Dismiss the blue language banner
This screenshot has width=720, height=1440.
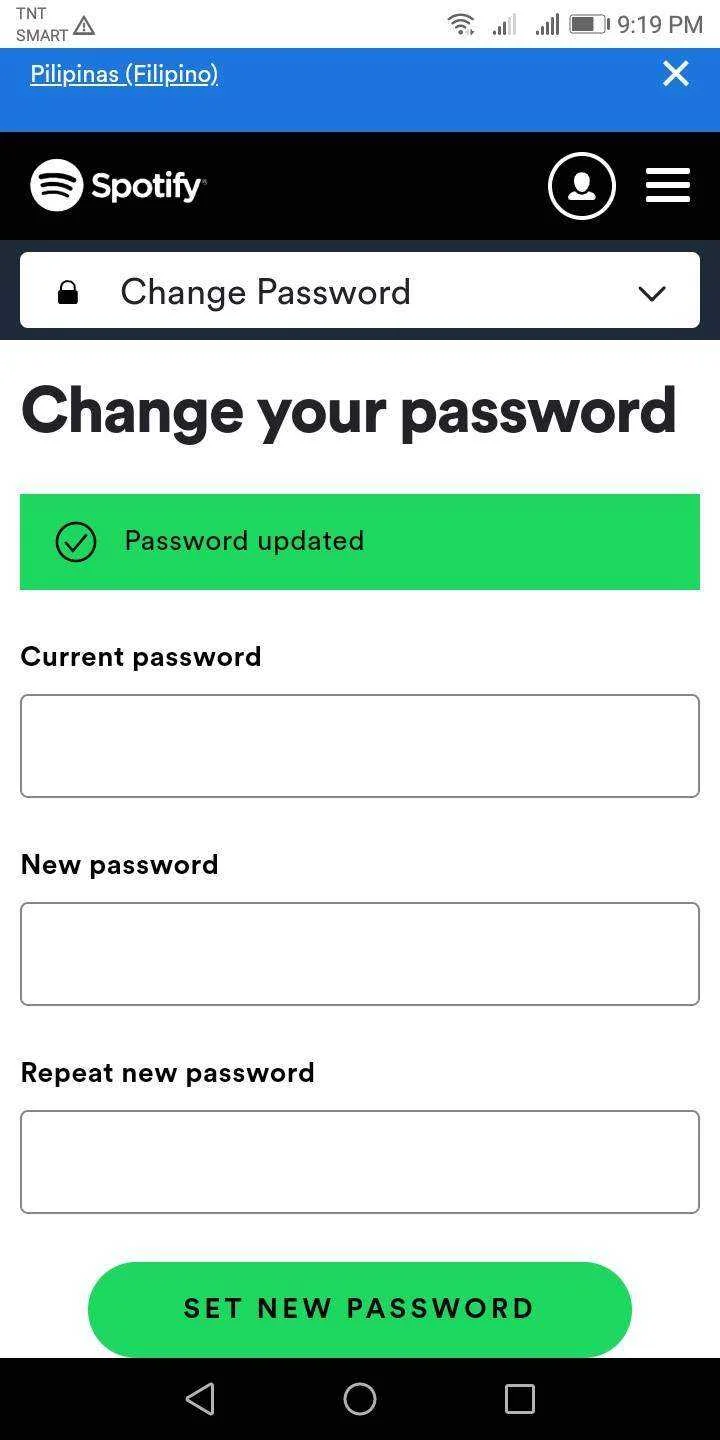(x=676, y=74)
